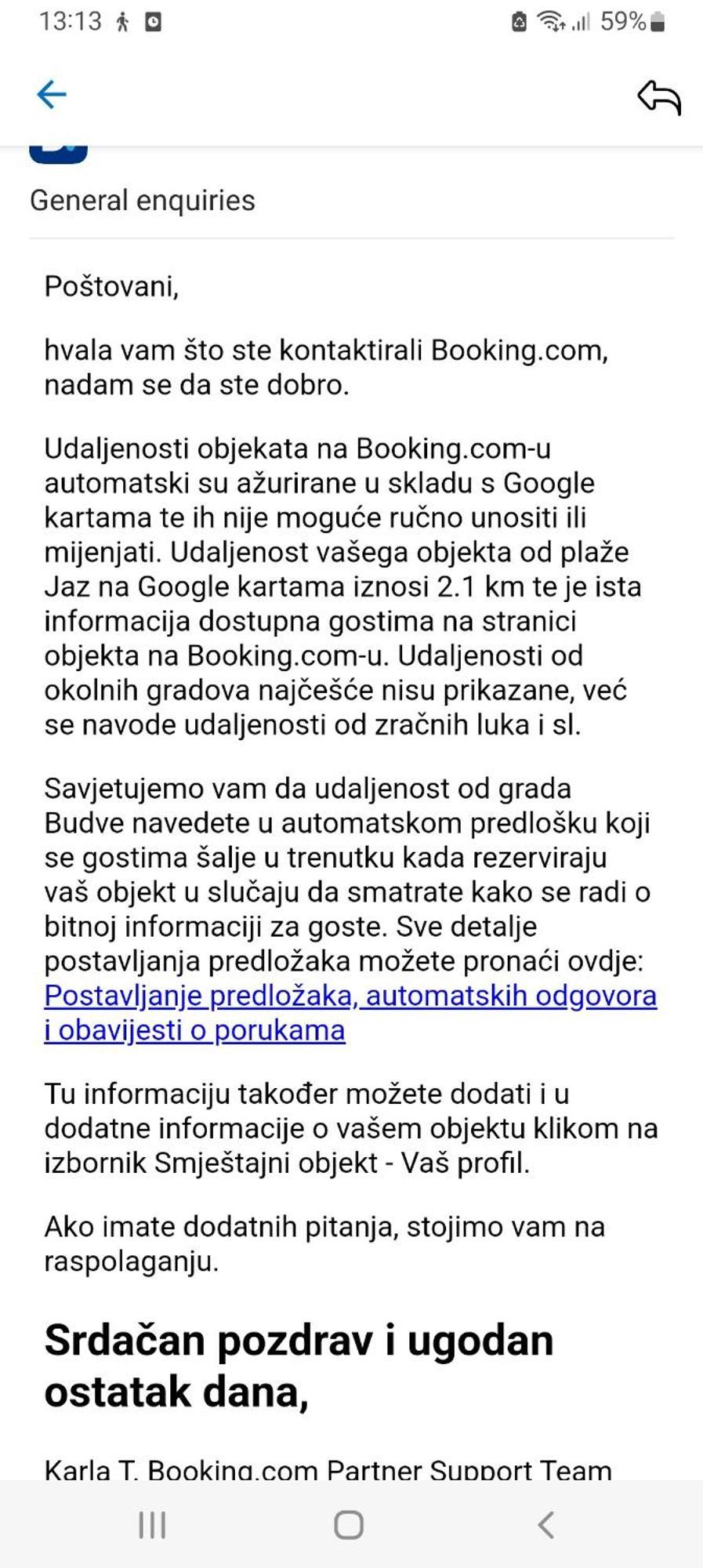Go back using the blue arrow
The image size is (703, 1568).
coord(52,95)
